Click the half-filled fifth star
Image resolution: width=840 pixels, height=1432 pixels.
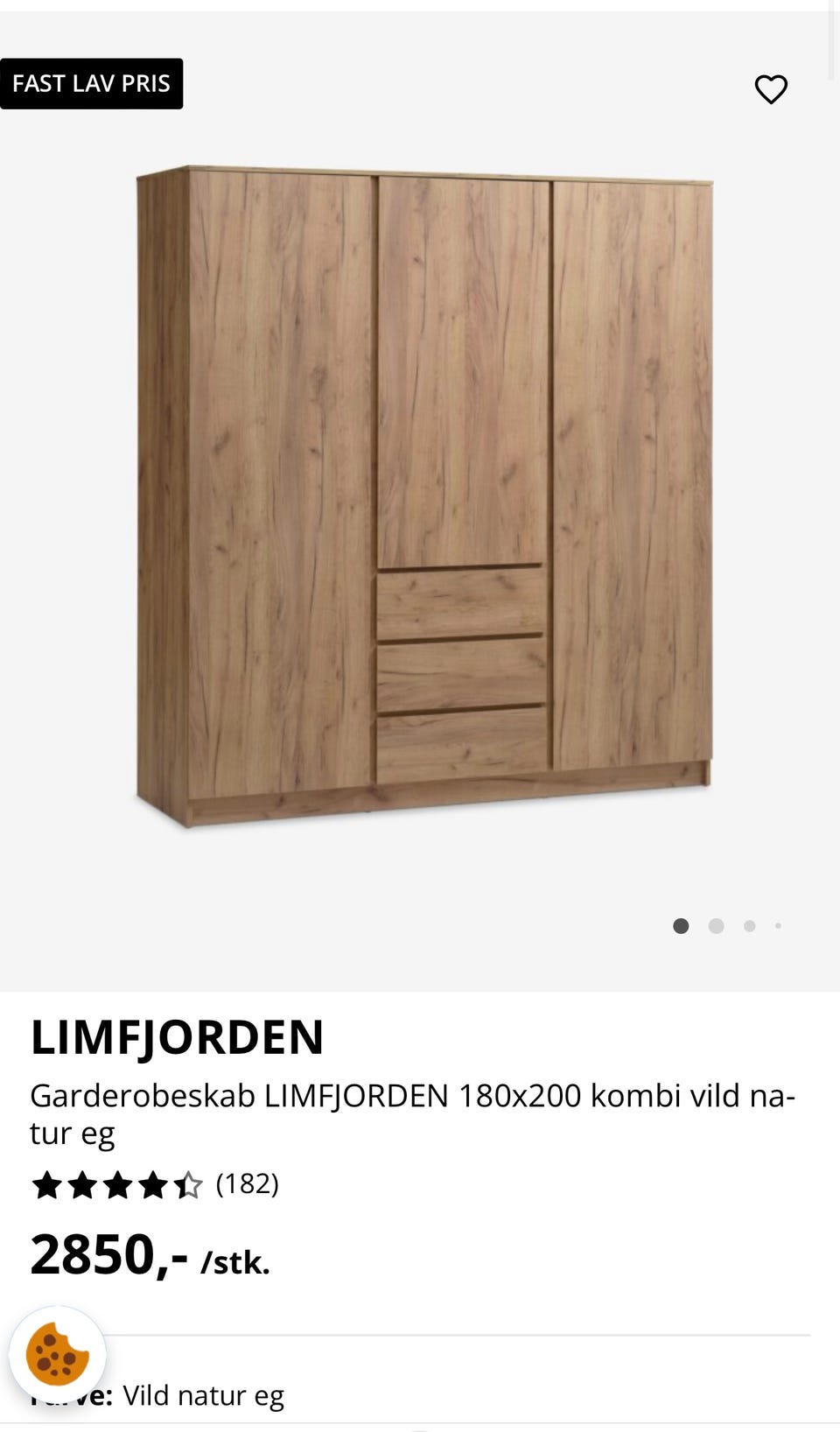point(189,1186)
